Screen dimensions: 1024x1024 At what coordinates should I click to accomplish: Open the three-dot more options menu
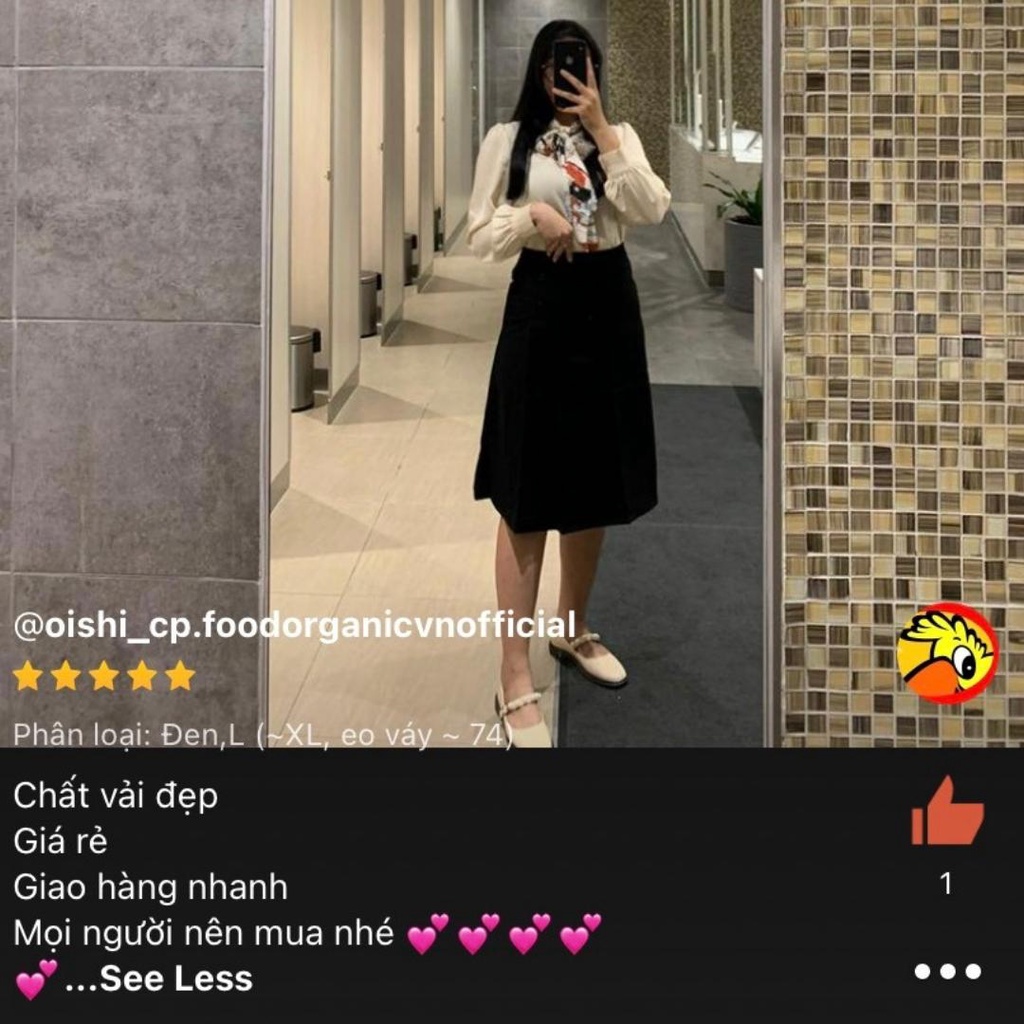[946, 971]
